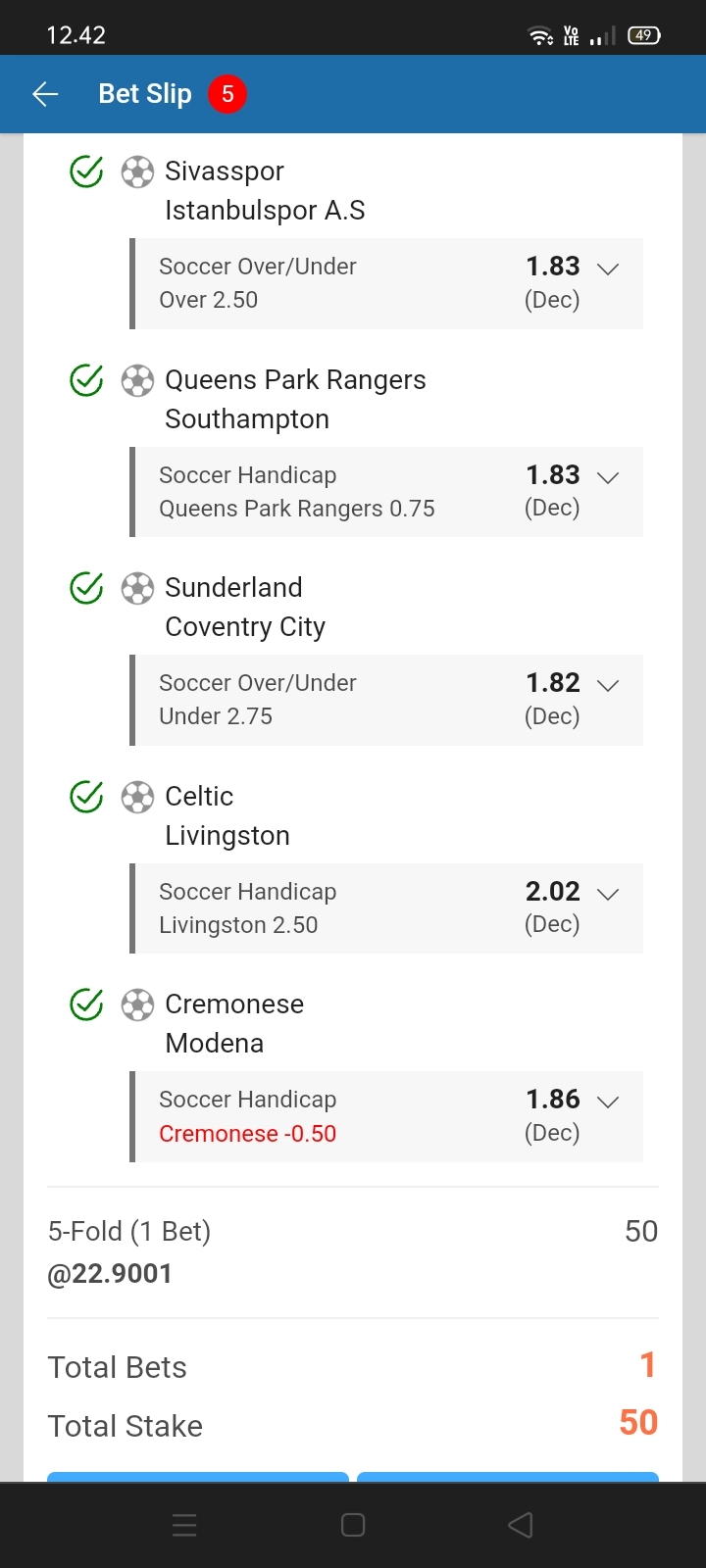The image size is (706, 1568).
Task: Edit the 5-Fold stake amount 50
Action: tap(640, 1231)
